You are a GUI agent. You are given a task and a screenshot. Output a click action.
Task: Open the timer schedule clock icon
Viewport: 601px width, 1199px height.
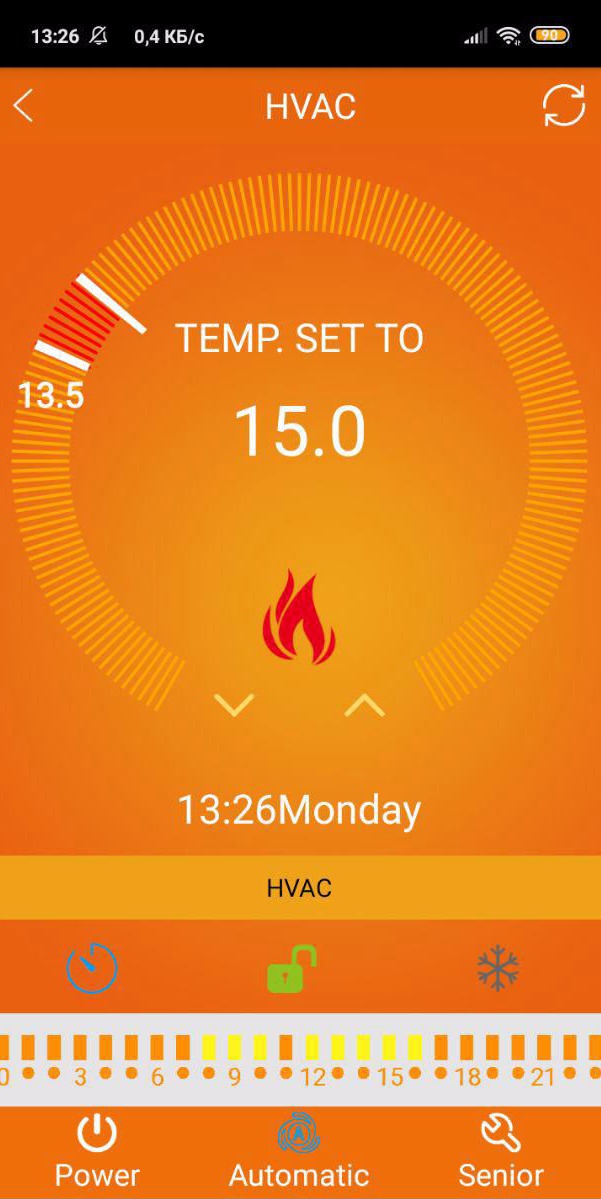tap(92, 968)
